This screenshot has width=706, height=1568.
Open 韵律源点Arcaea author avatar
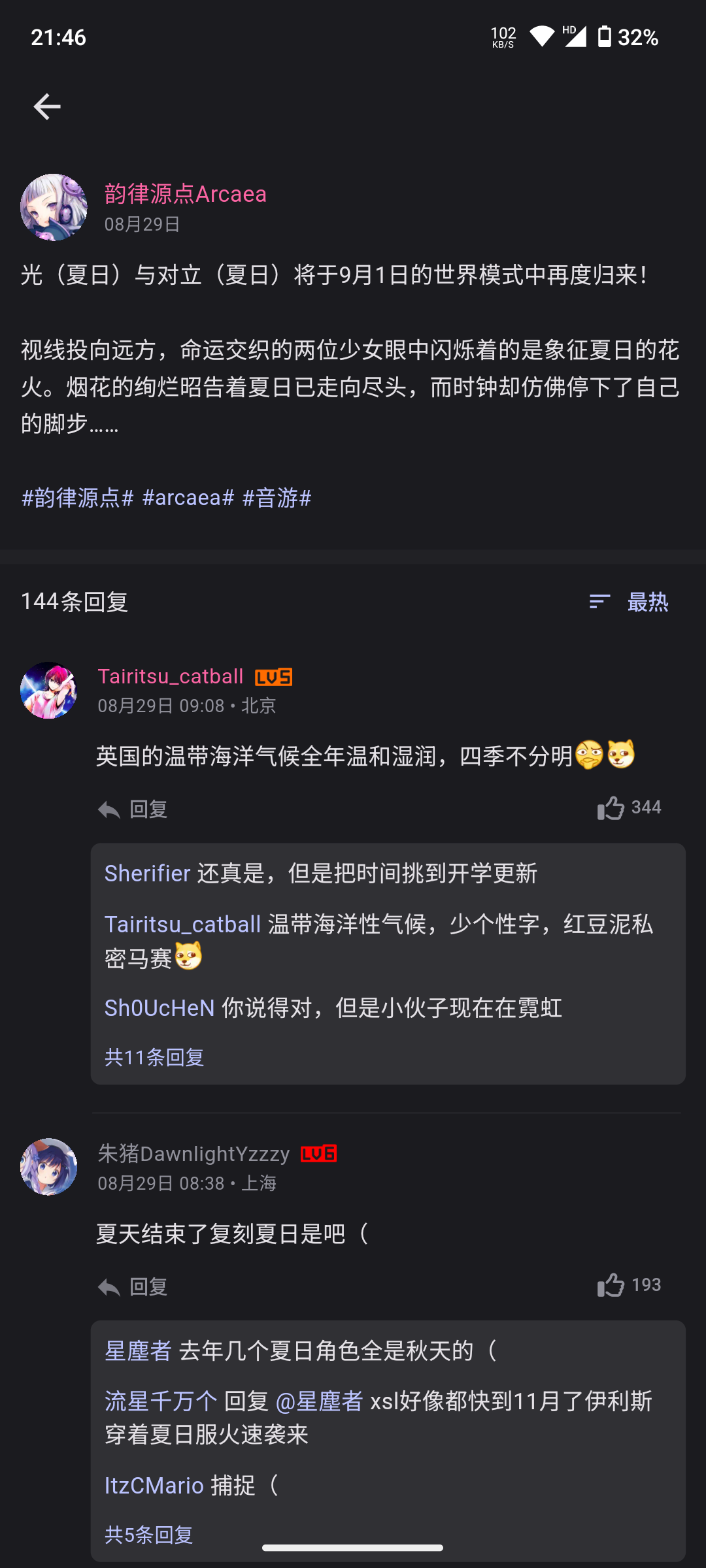coord(54,207)
